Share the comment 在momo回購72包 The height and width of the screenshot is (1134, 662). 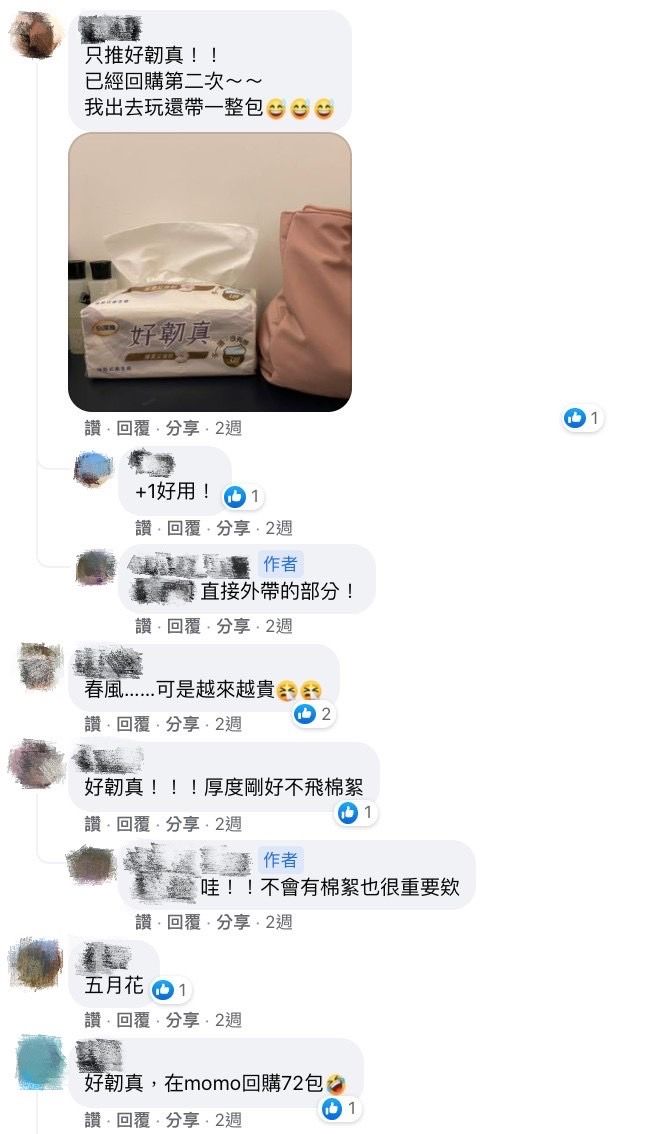(x=182, y=1120)
